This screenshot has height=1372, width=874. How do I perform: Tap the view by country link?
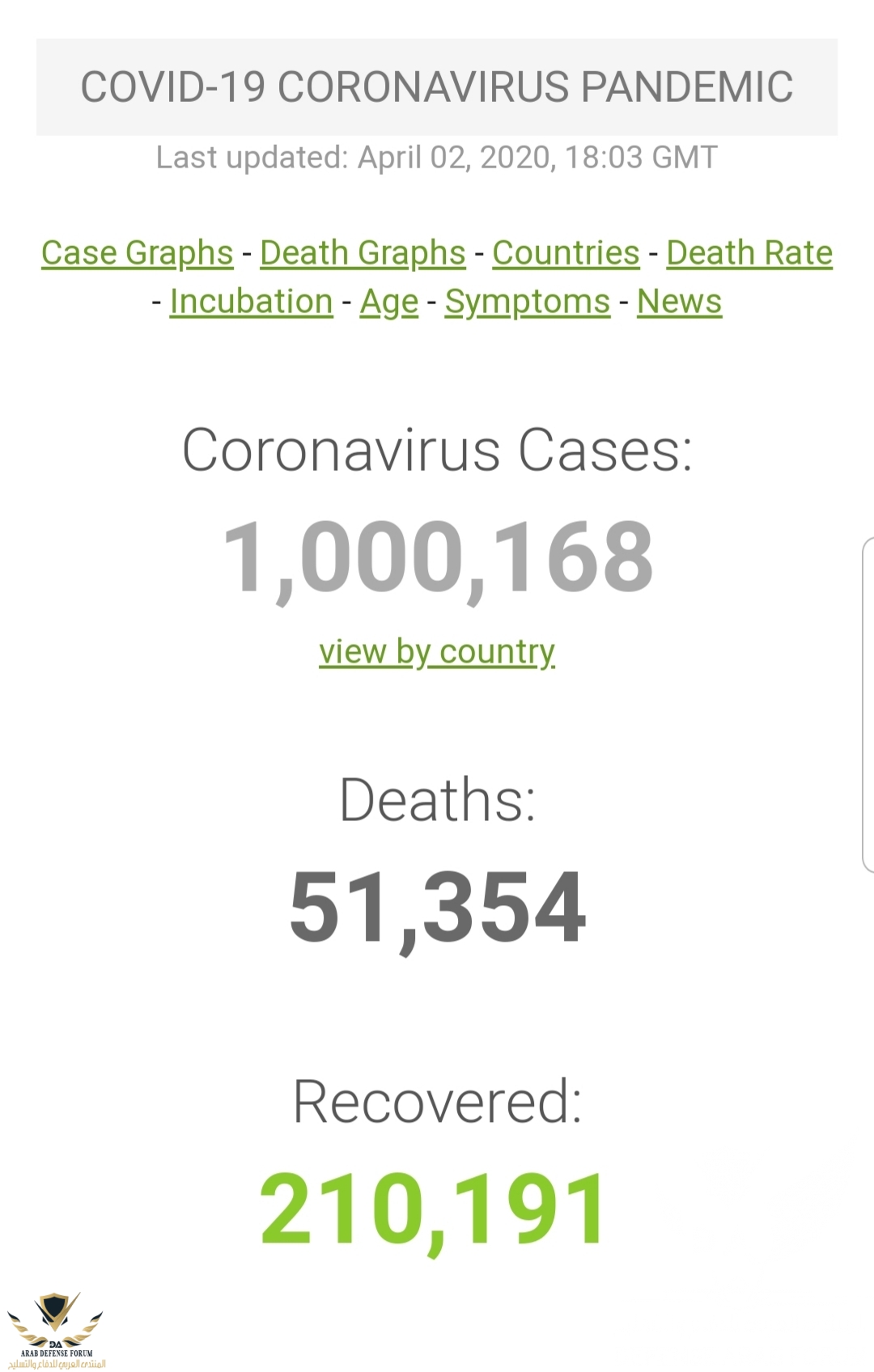point(437,652)
